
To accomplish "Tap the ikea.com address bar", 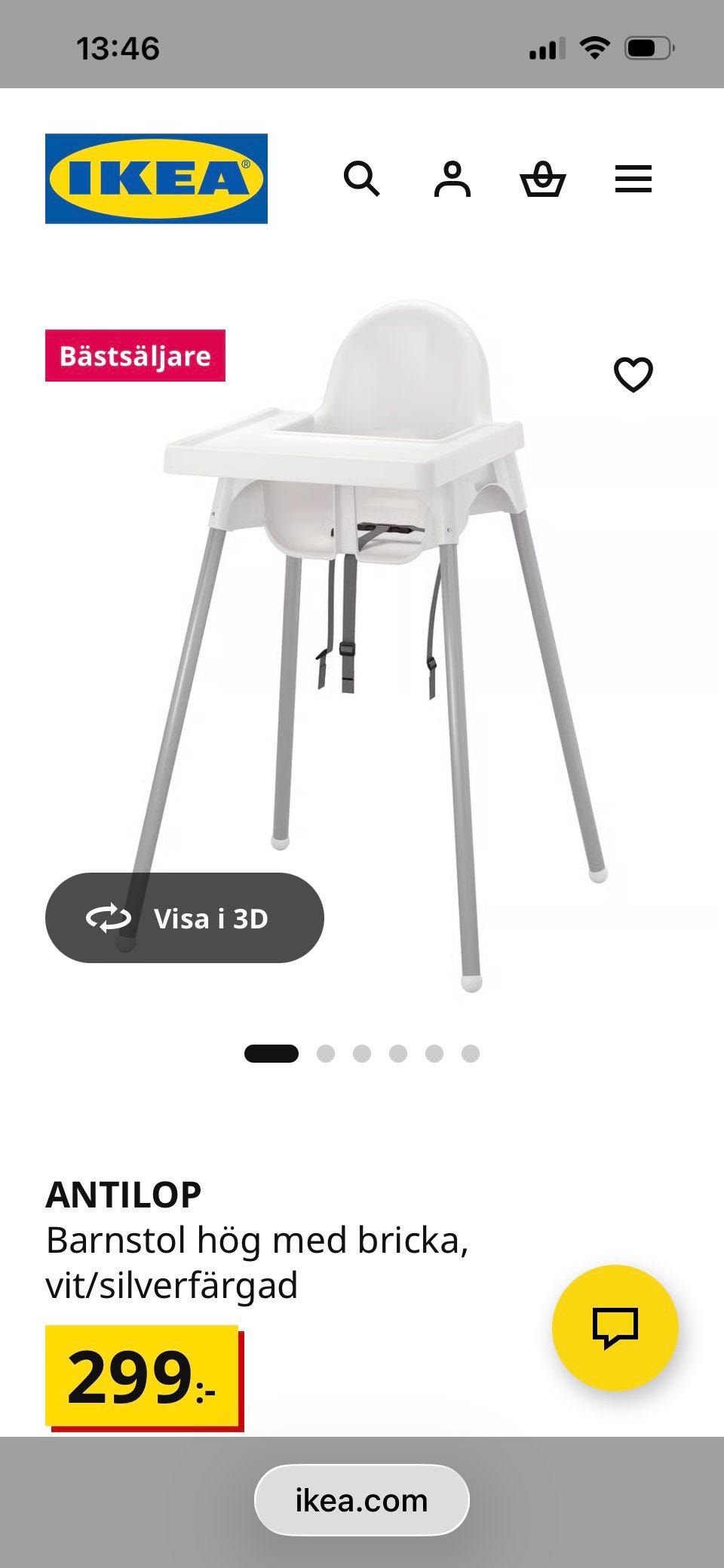I will pos(362,1500).
